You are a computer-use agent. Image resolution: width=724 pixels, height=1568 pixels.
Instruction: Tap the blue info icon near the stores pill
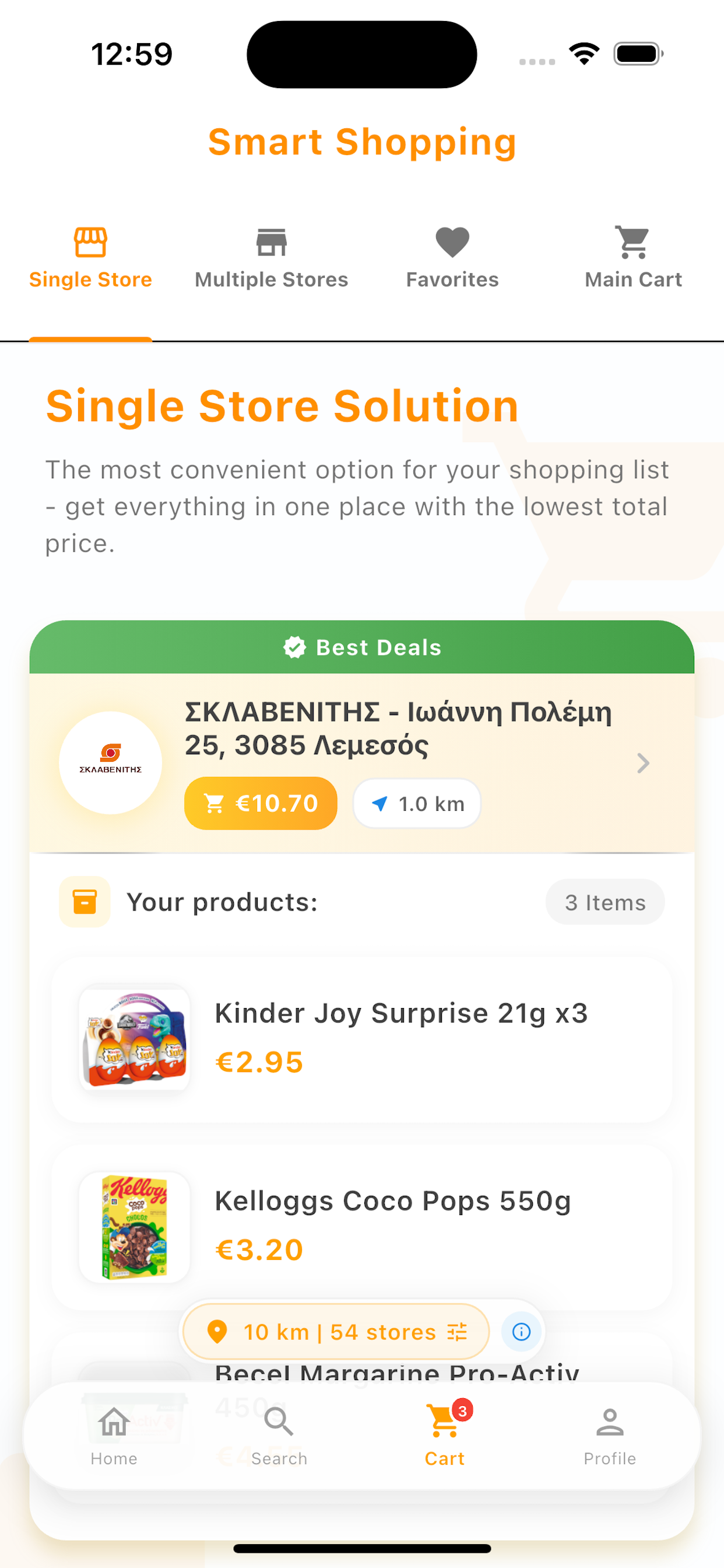(x=521, y=1332)
